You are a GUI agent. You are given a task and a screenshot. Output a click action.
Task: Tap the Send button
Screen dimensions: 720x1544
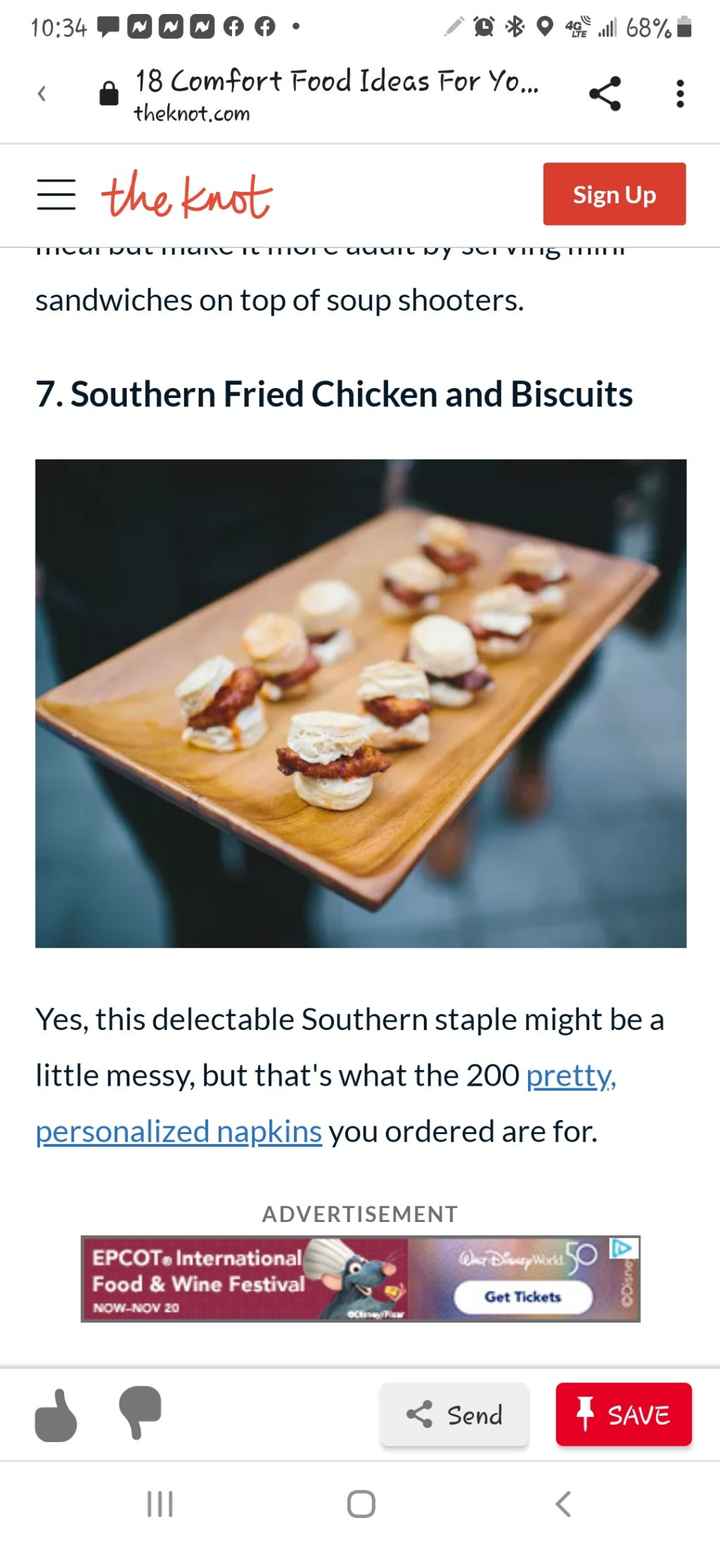[454, 1415]
